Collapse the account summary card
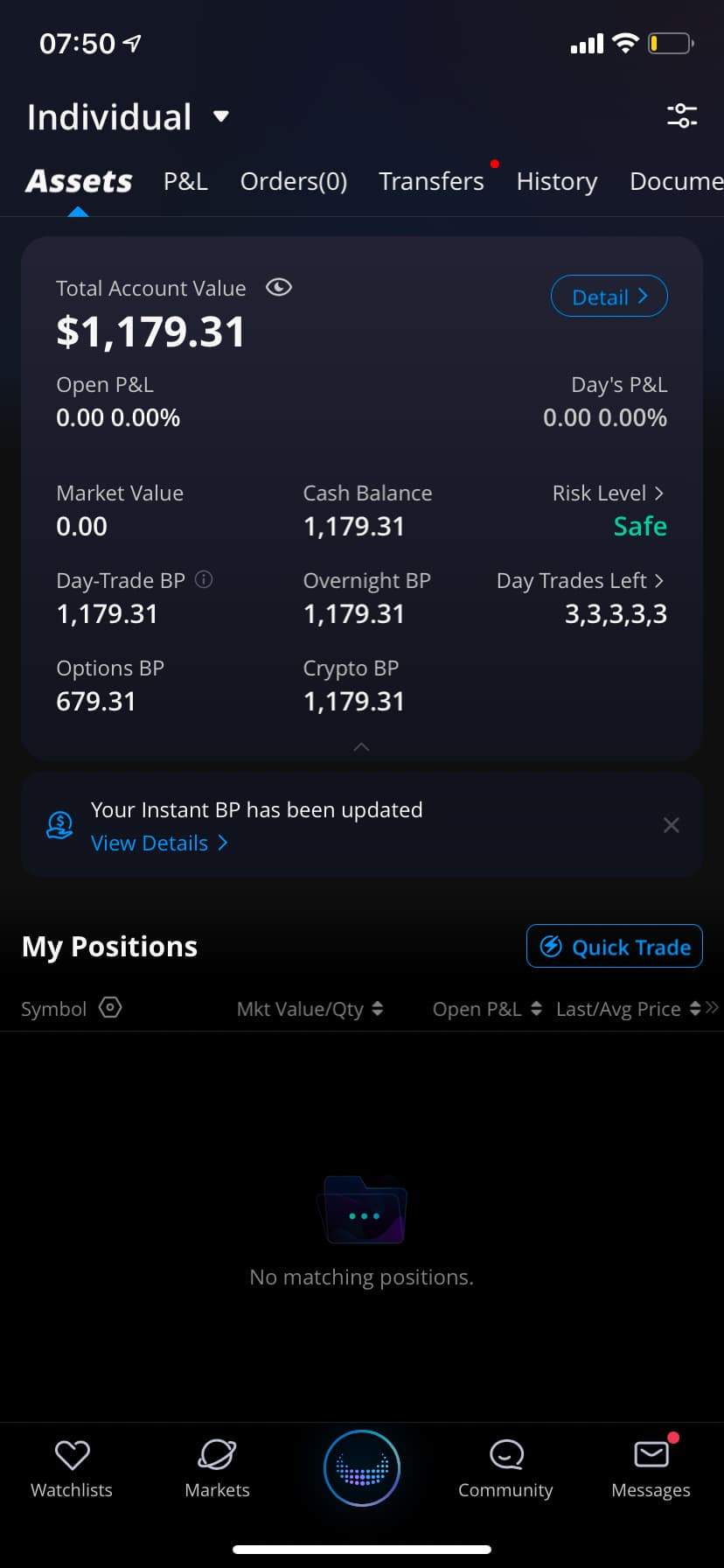The width and height of the screenshot is (724, 1568). click(x=361, y=746)
